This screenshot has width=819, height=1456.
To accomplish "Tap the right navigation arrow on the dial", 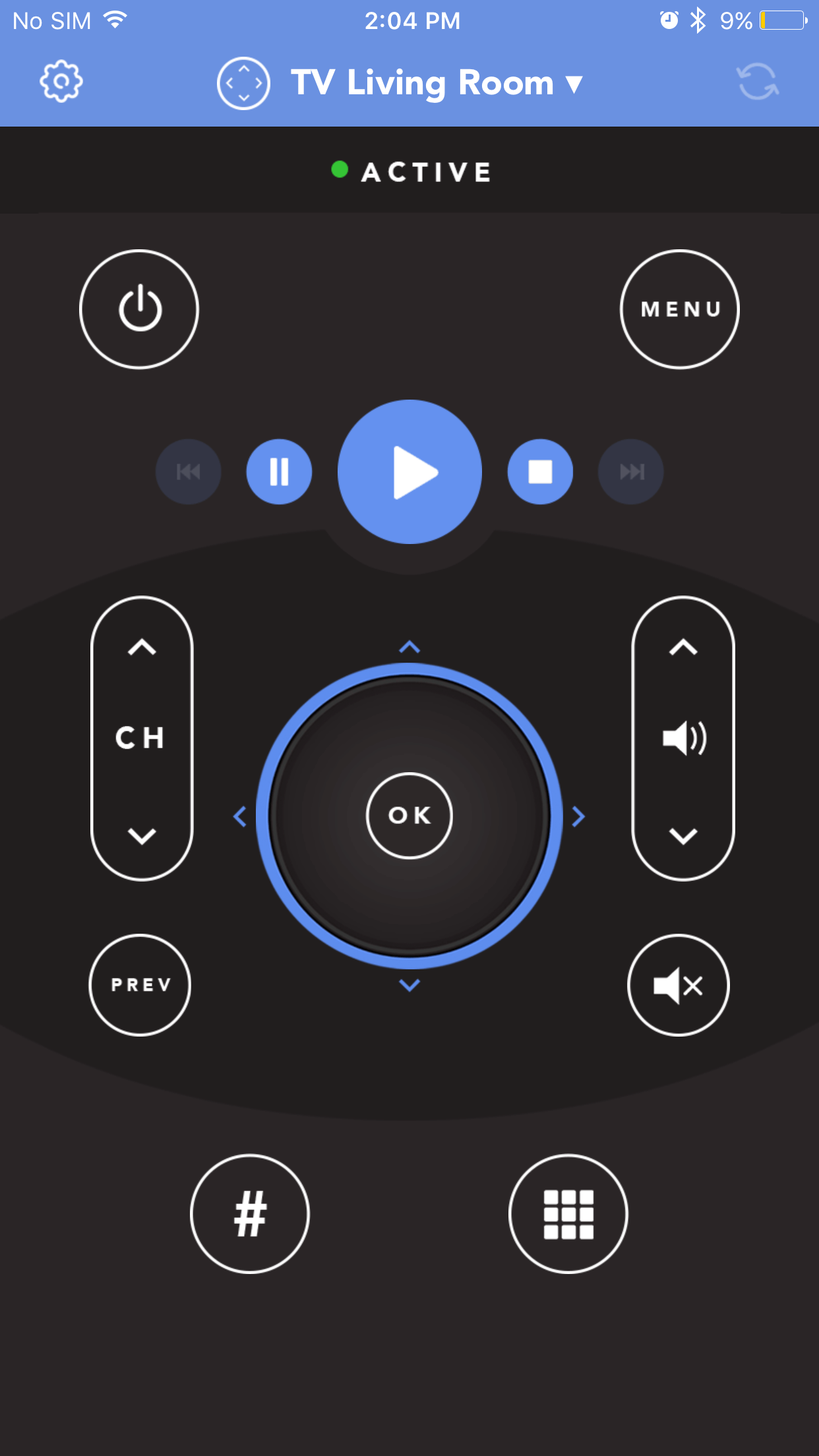I will tap(579, 816).
